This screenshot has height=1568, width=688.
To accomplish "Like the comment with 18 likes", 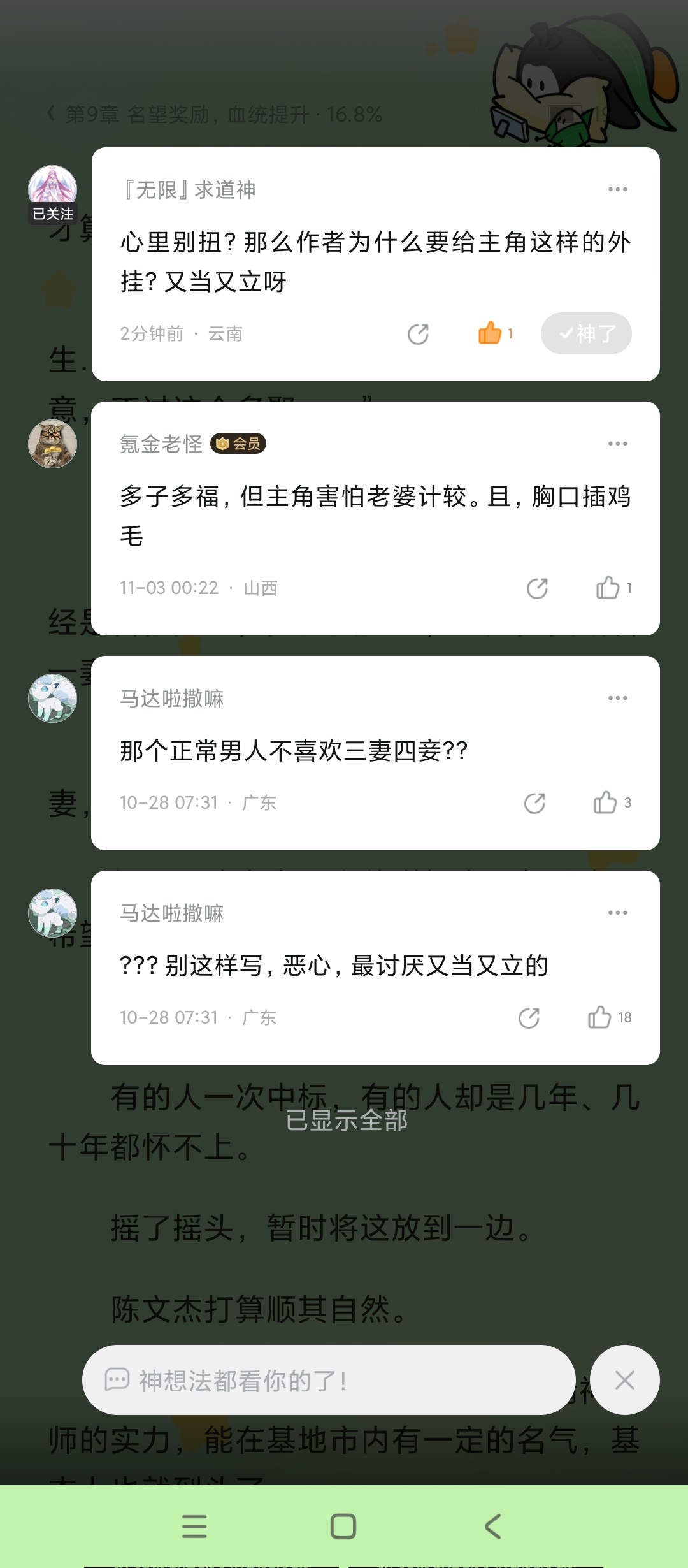I will [x=599, y=1017].
